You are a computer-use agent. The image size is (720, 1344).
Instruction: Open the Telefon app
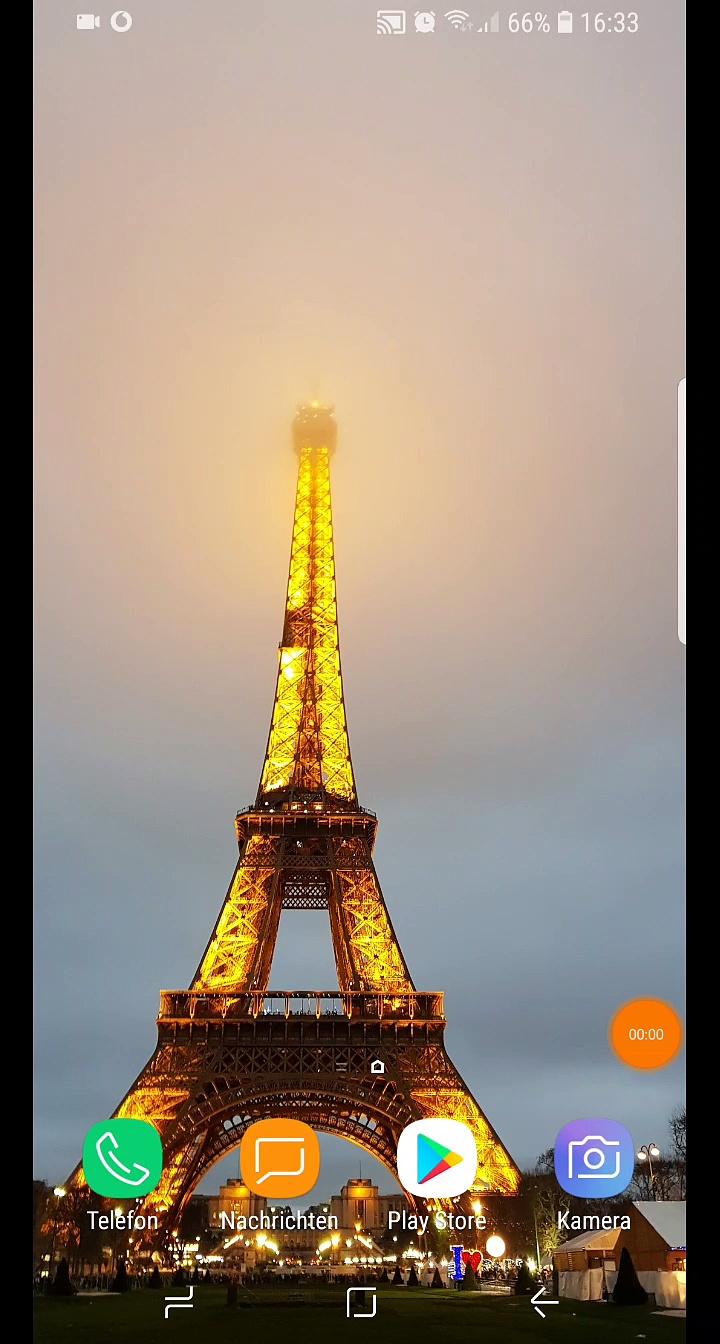(x=122, y=1159)
